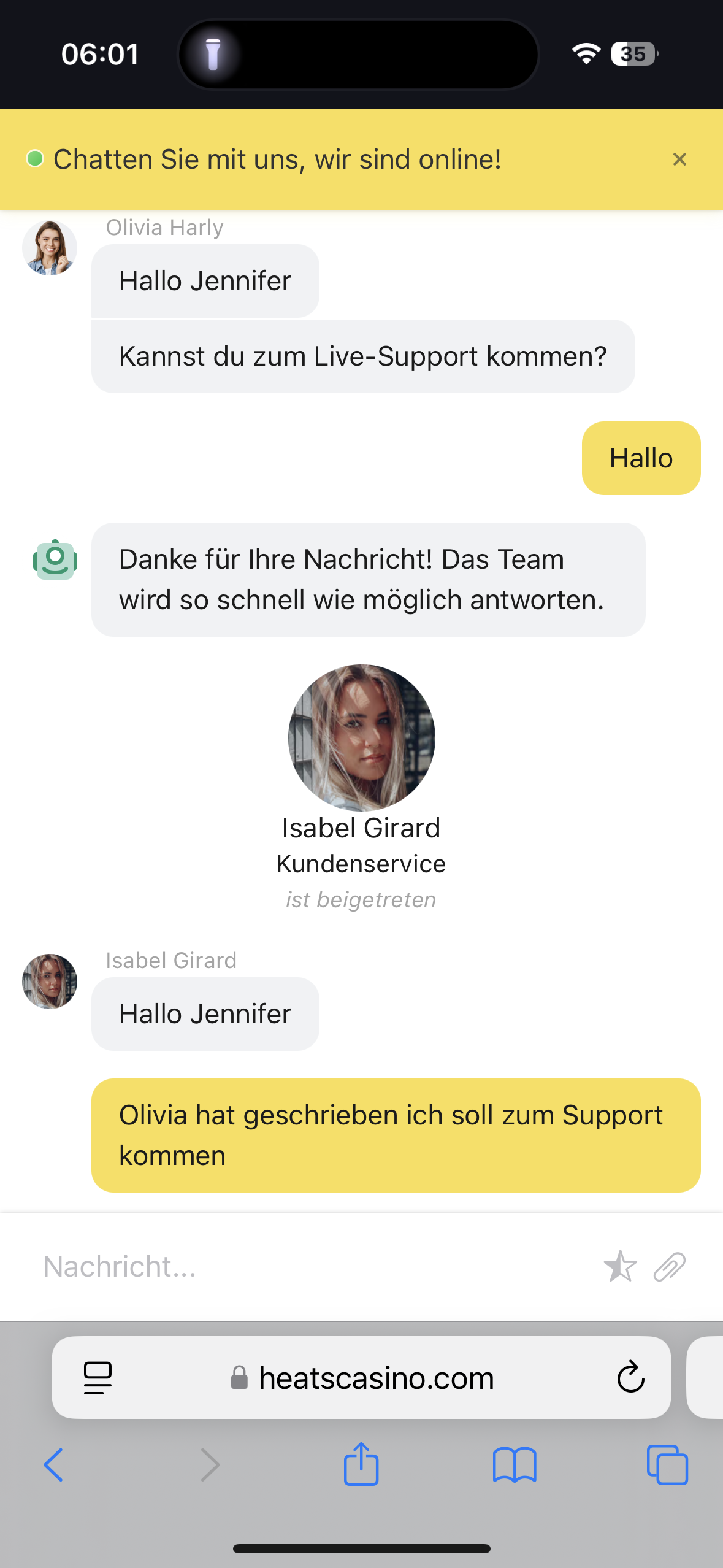Open the page settings menu in address bar
723x1568 pixels.
(98, 1378)
